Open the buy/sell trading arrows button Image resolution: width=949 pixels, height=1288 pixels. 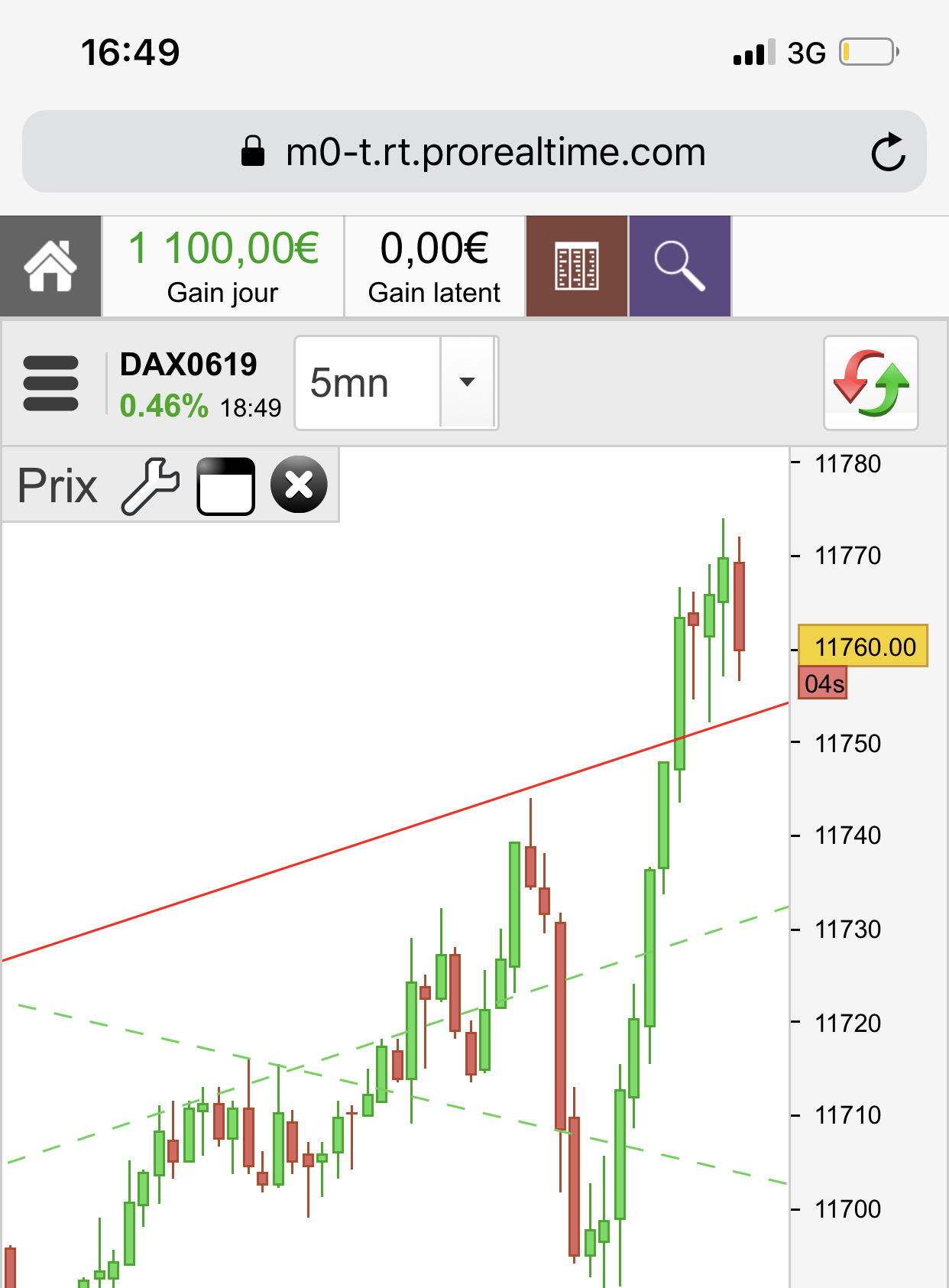870,382
